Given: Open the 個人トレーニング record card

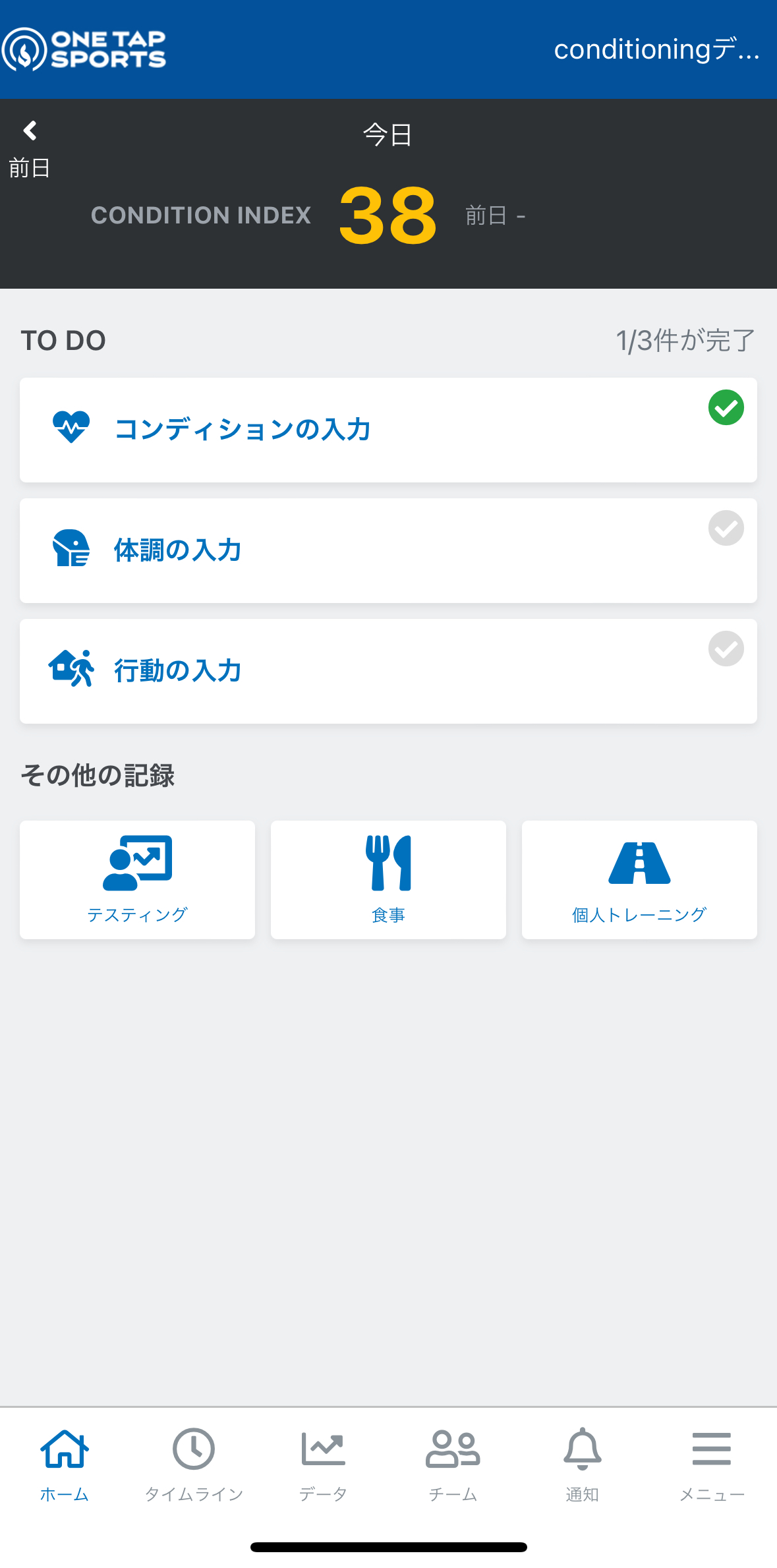Looking at the screenshot, I should (639, 880).
